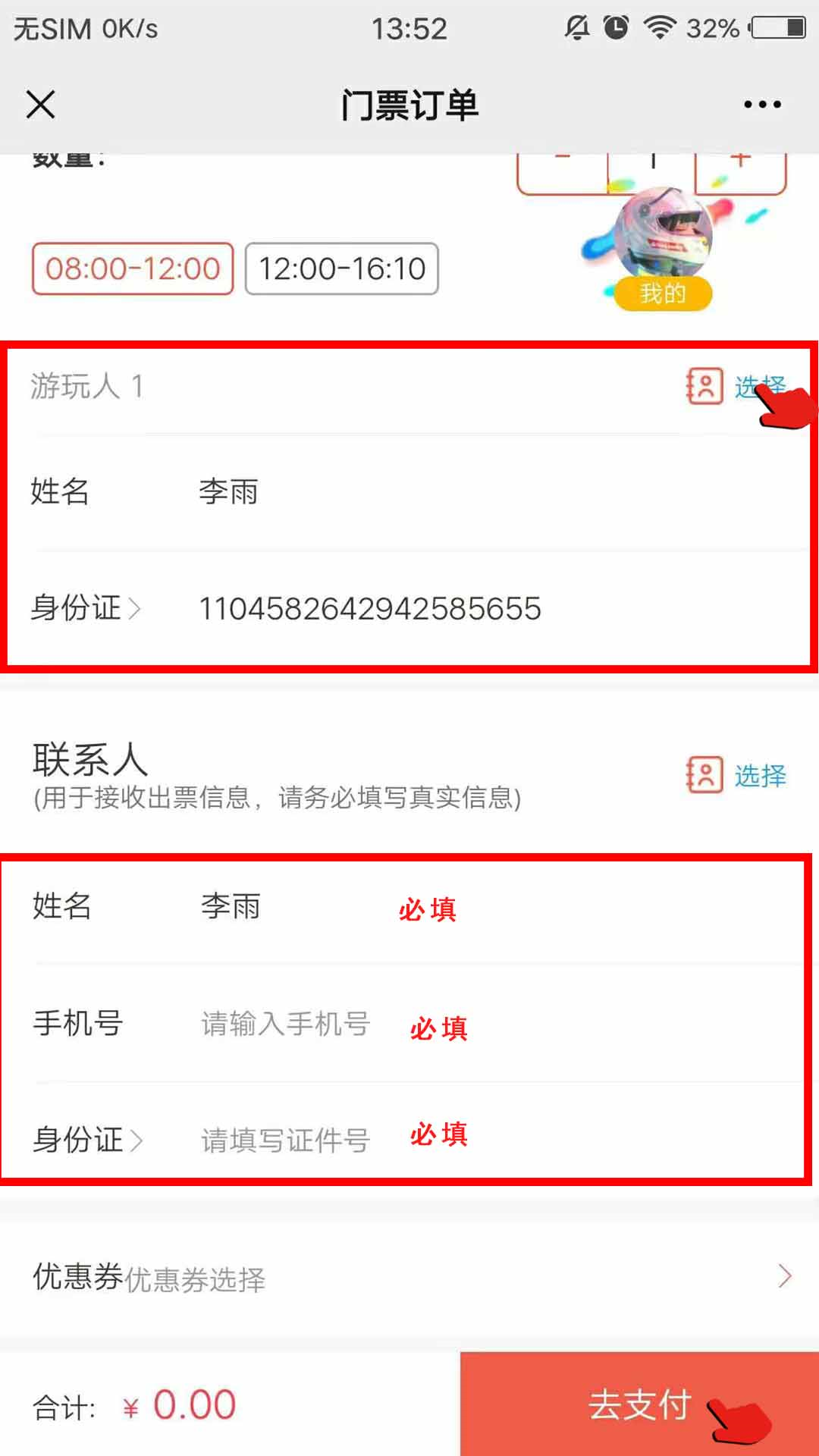Select the 08:00-12:00 time slot
819x1456 pixels.
(x=133, y=268)
